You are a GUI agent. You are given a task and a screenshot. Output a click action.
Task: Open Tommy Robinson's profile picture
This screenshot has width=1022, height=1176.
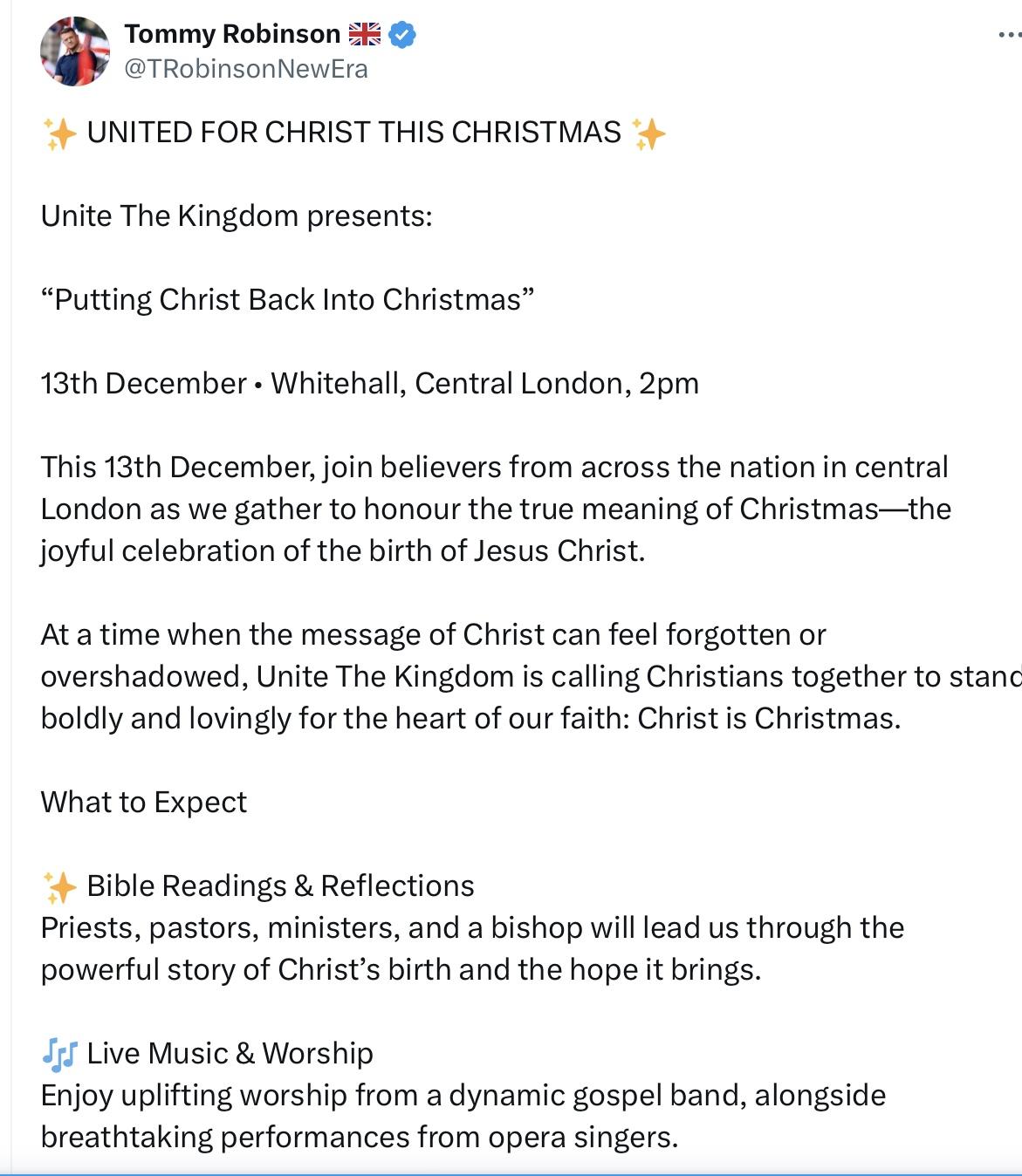tap(75, 51)
